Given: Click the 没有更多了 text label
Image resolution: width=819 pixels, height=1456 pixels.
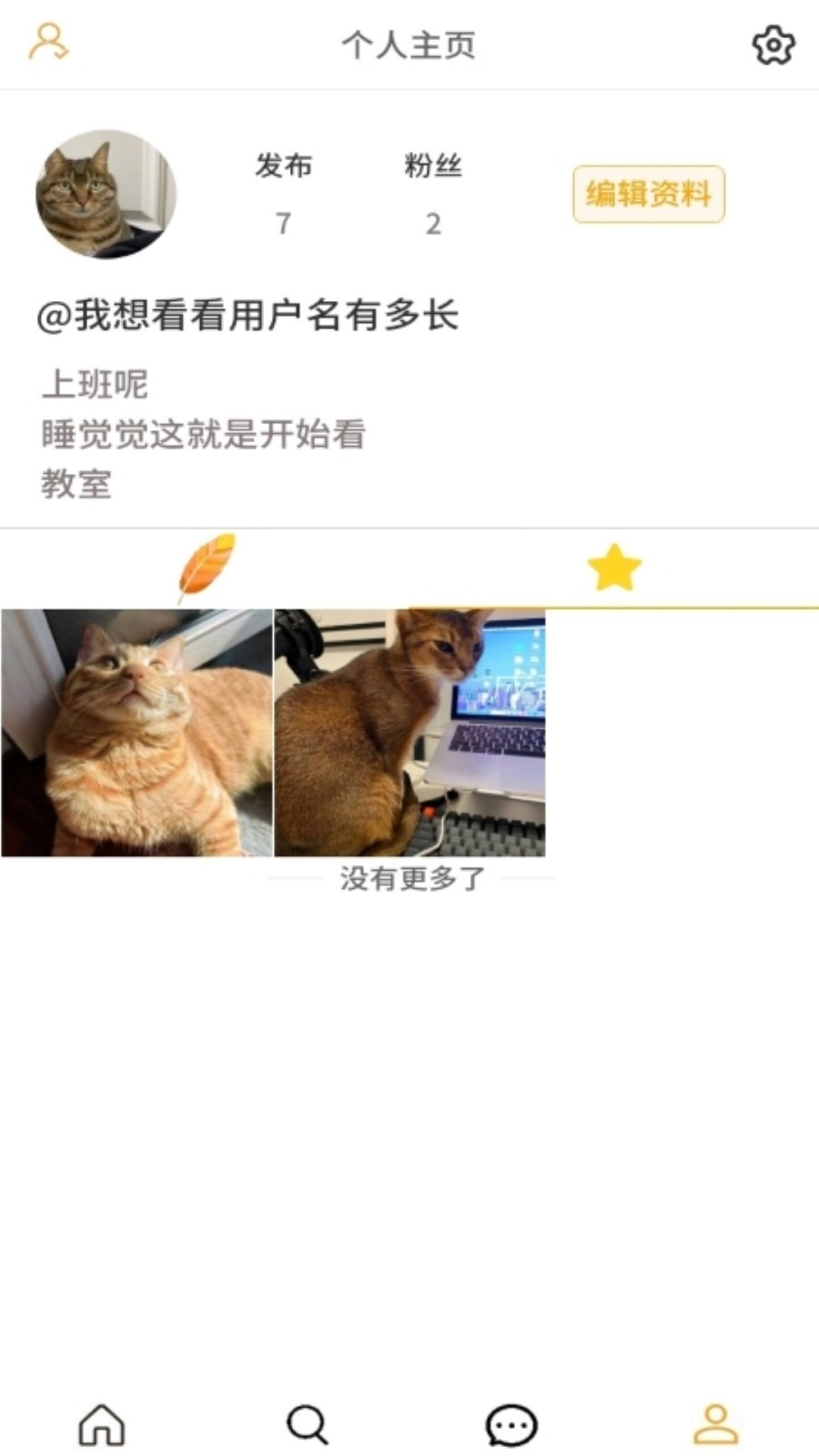Looking at the screenshot, I should 409,879.
